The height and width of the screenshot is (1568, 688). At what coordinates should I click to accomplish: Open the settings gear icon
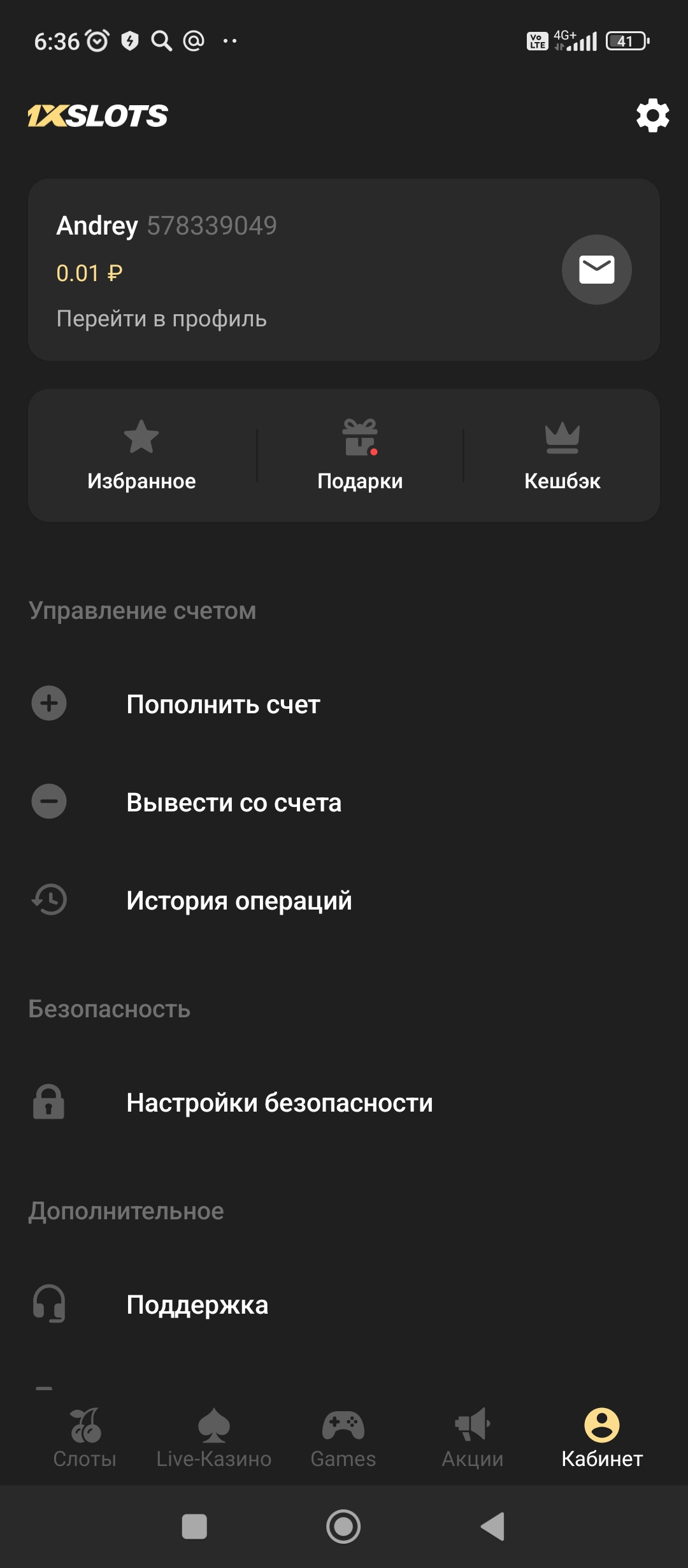[x=652, y=115]
